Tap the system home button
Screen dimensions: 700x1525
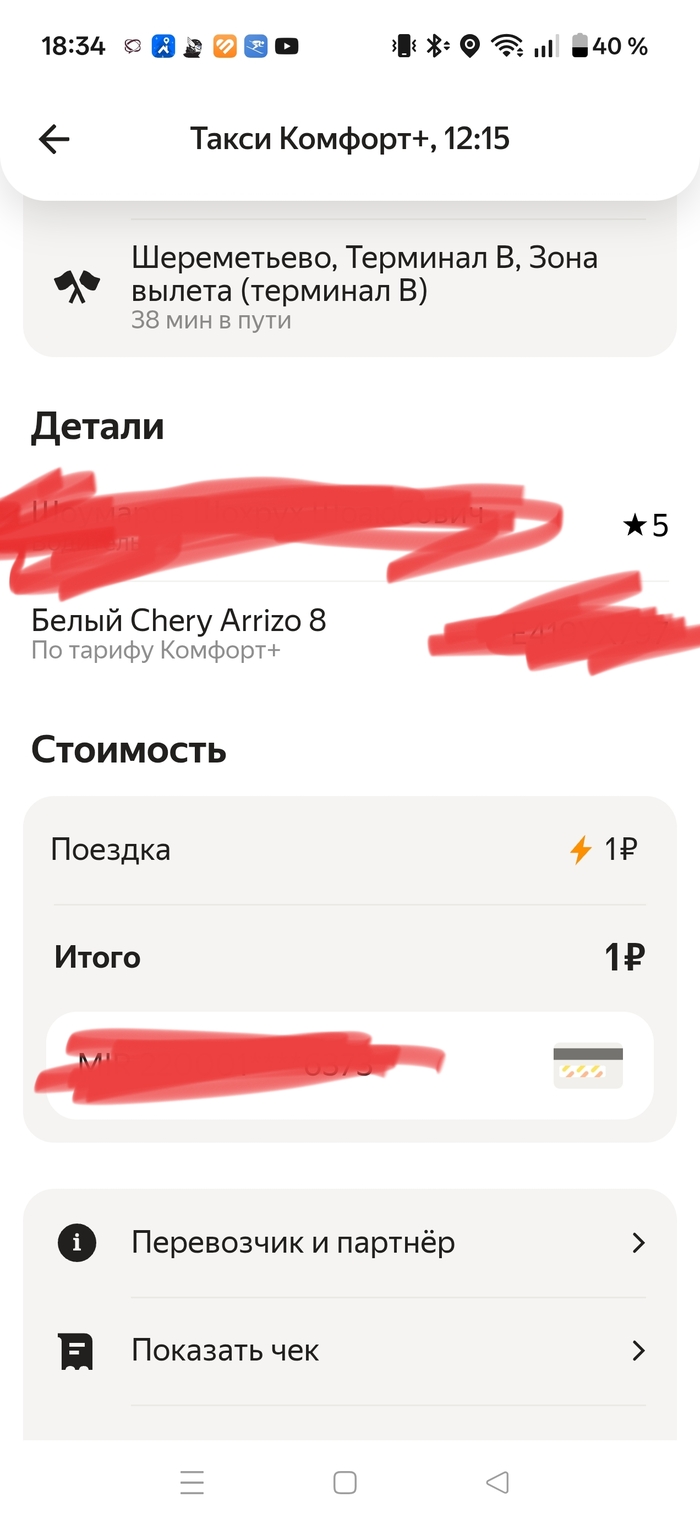pos(345,1482)
